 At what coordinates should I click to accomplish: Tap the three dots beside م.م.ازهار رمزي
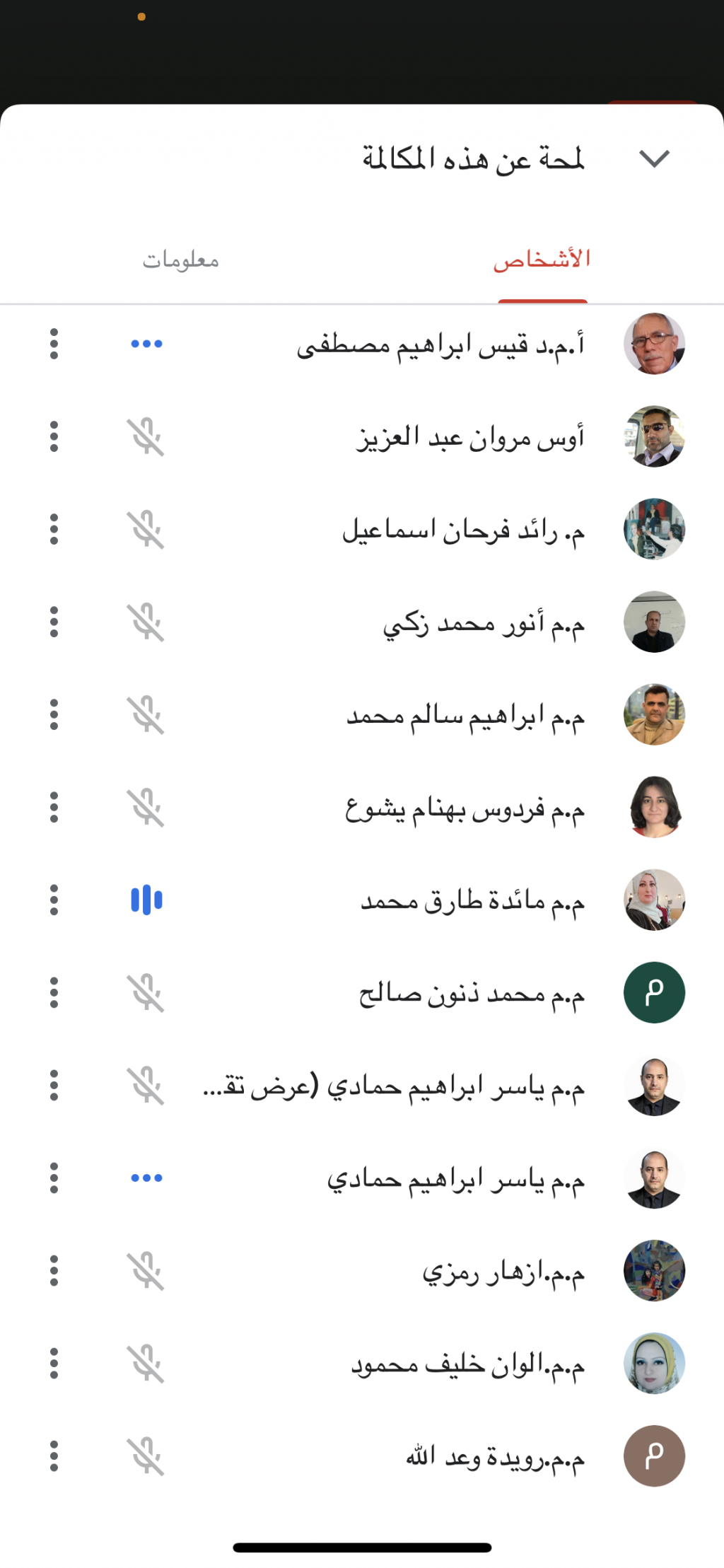coord(54,1271)
